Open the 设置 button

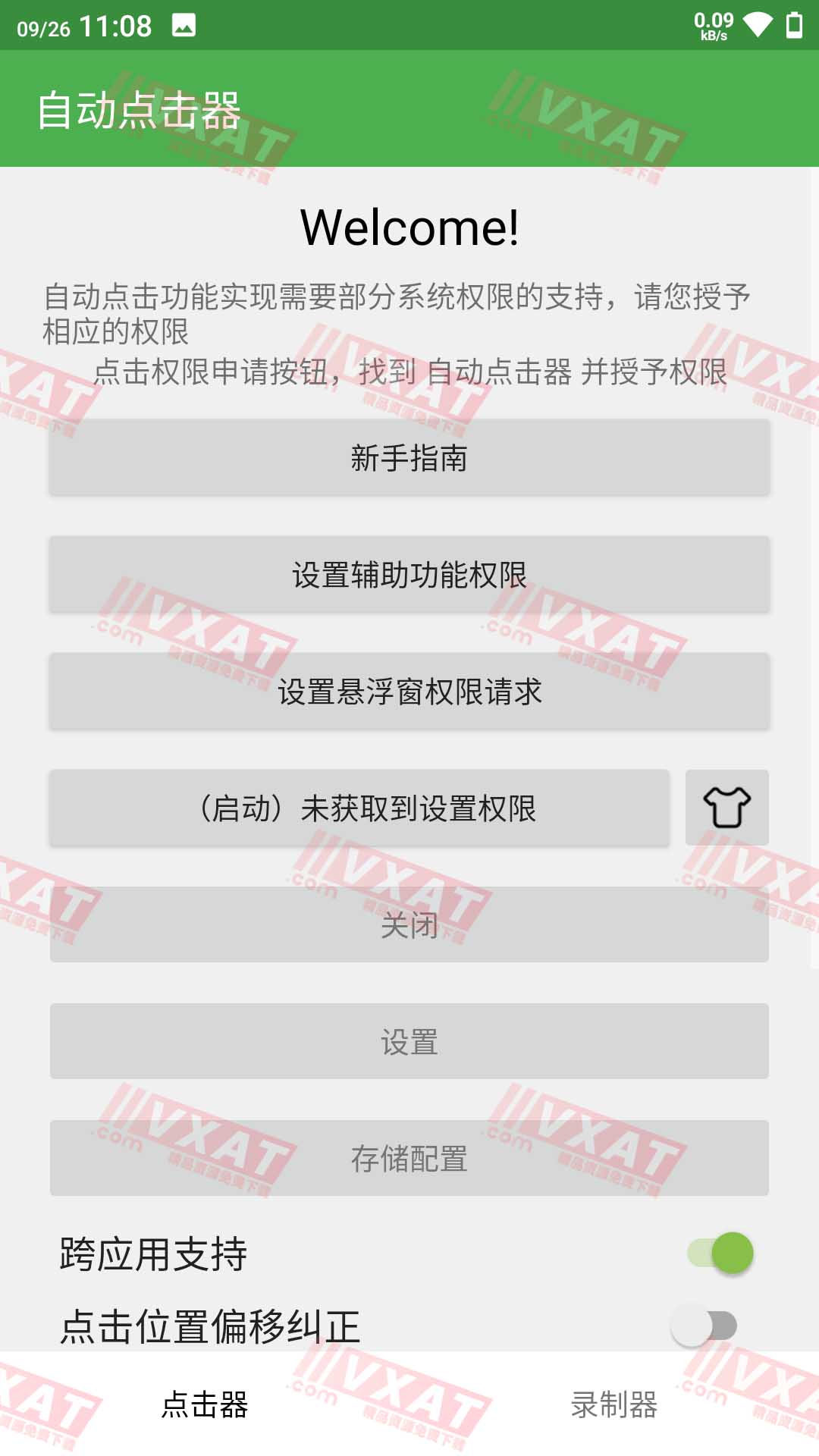pos(409,1042)
